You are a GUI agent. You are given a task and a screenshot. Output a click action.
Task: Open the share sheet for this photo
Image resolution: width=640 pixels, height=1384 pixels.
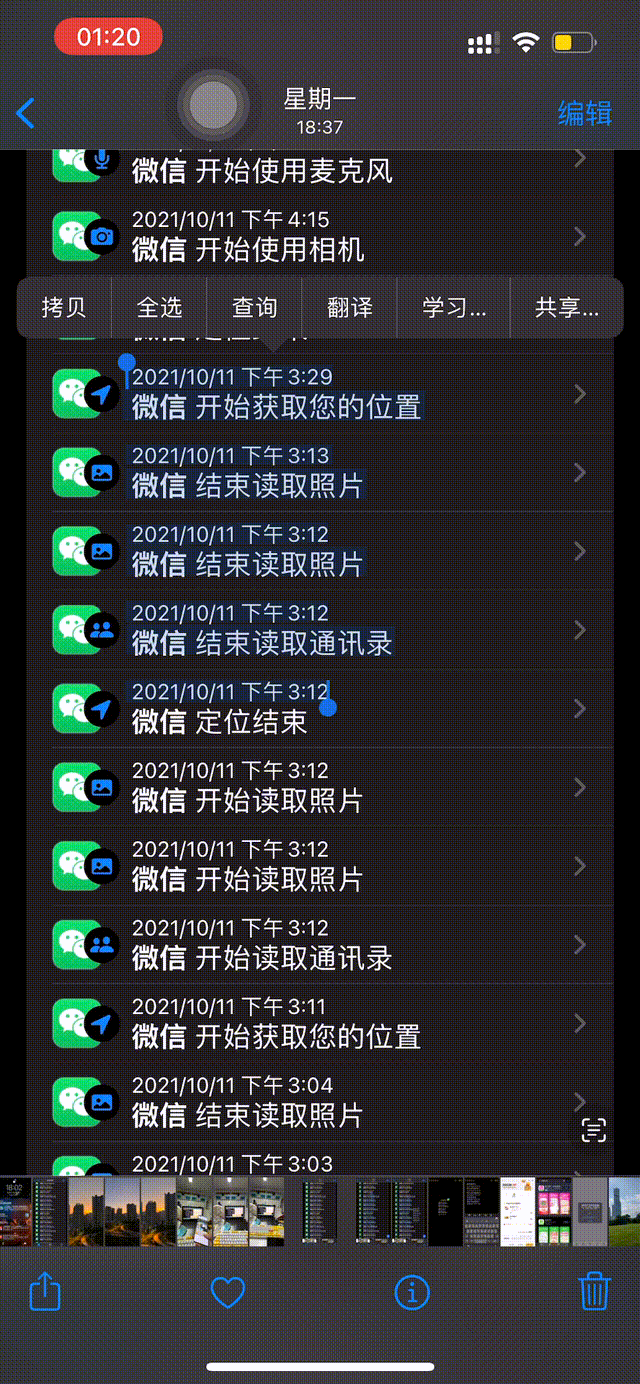click(x=45, y=1292)
